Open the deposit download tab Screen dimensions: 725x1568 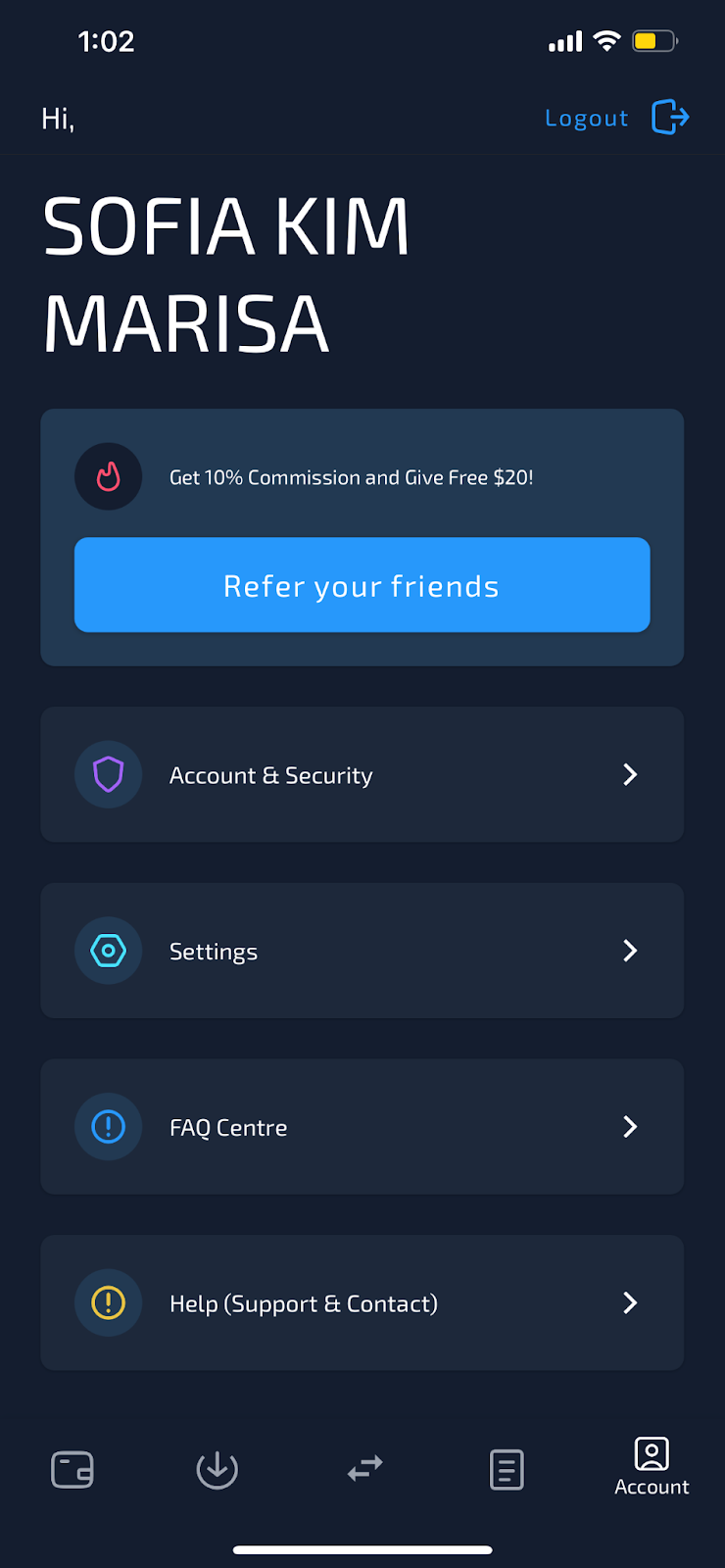(217, 1470)
